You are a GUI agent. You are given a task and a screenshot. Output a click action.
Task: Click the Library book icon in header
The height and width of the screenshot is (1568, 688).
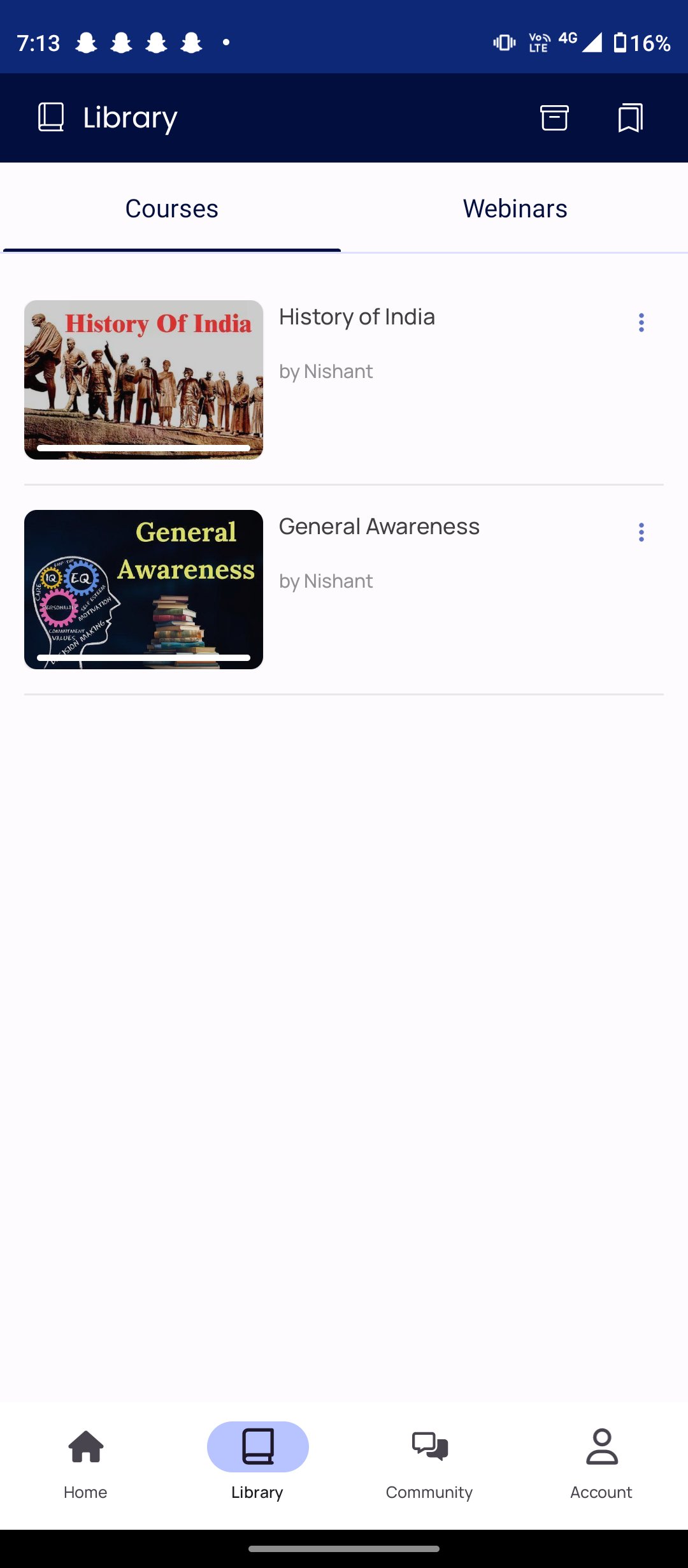point(50,117)
